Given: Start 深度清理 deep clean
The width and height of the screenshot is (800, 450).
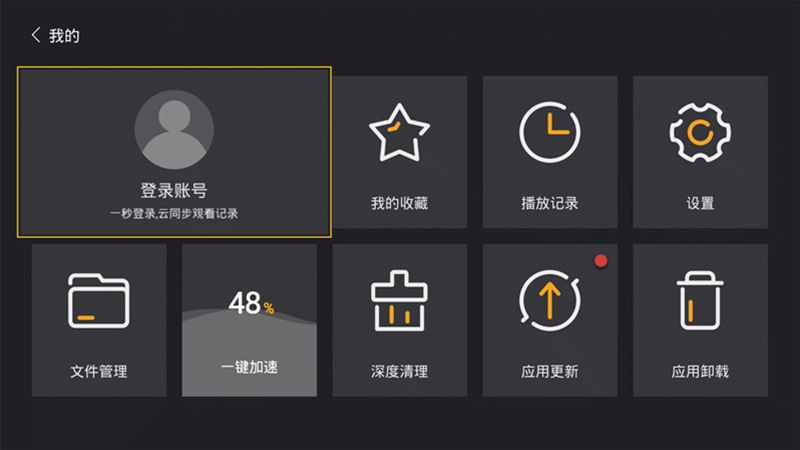Looking at the screenshot, I should click(x=399, y=320).
